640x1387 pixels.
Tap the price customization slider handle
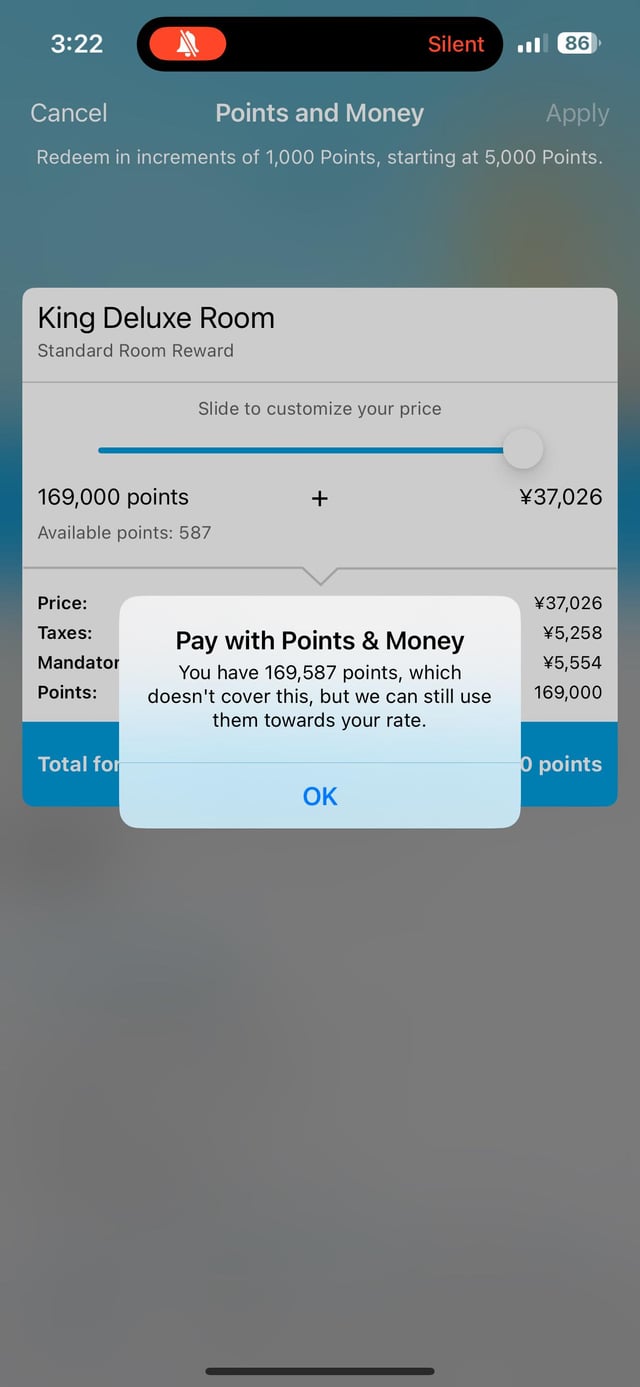(522, 449)
